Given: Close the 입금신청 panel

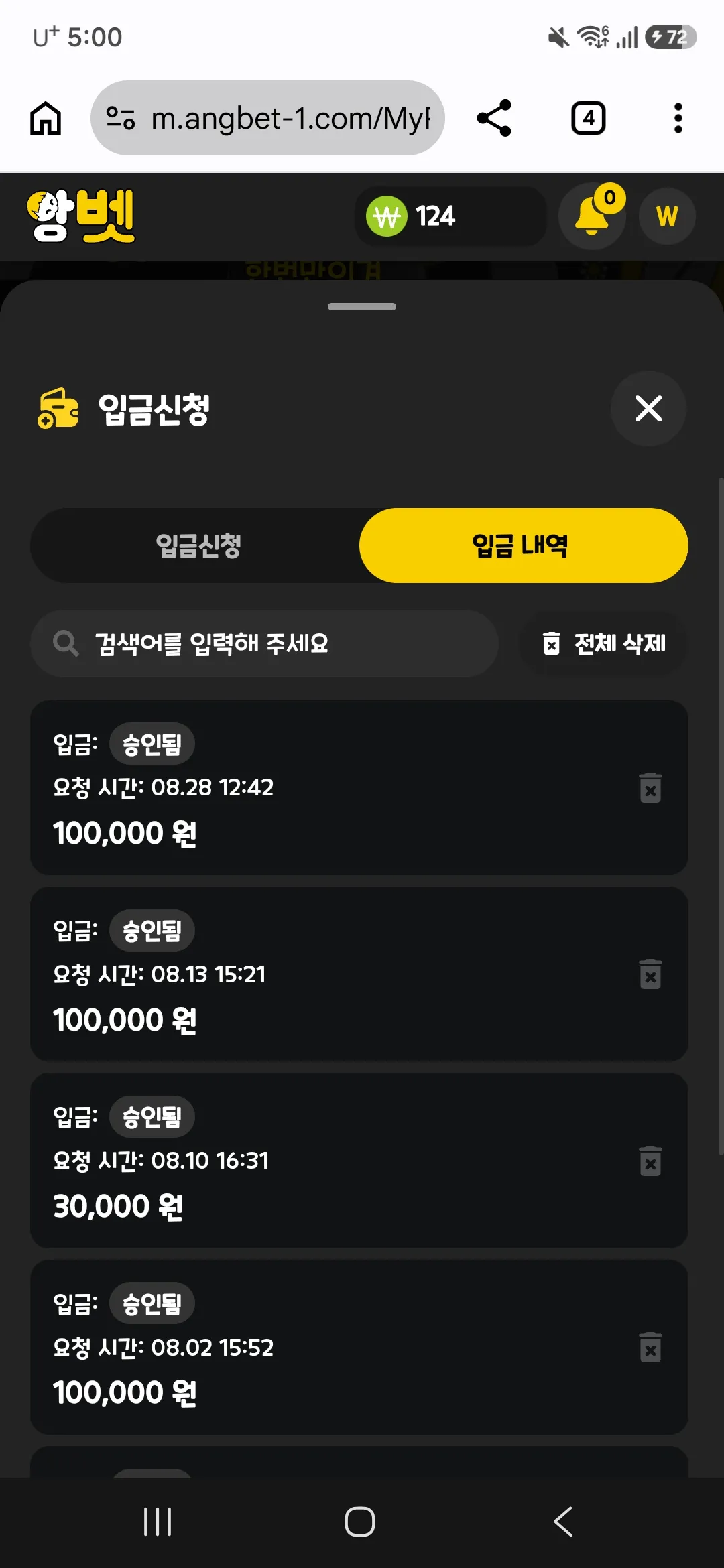Looking at the screenshot, I should coord(648,408).
